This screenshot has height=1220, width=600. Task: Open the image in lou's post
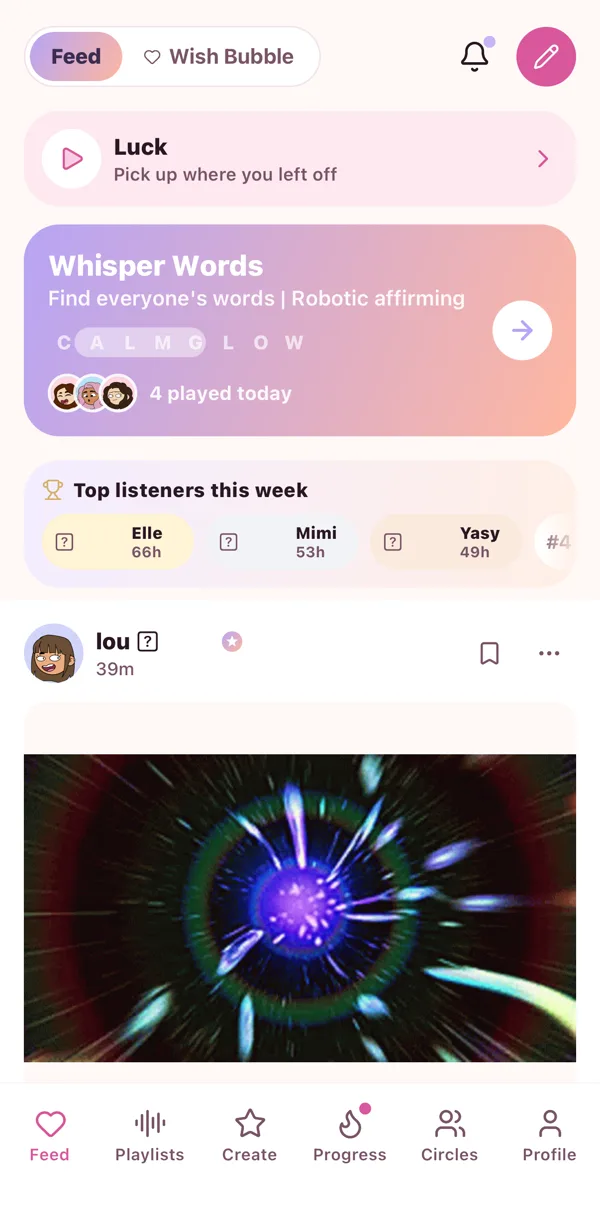point(300,908)
